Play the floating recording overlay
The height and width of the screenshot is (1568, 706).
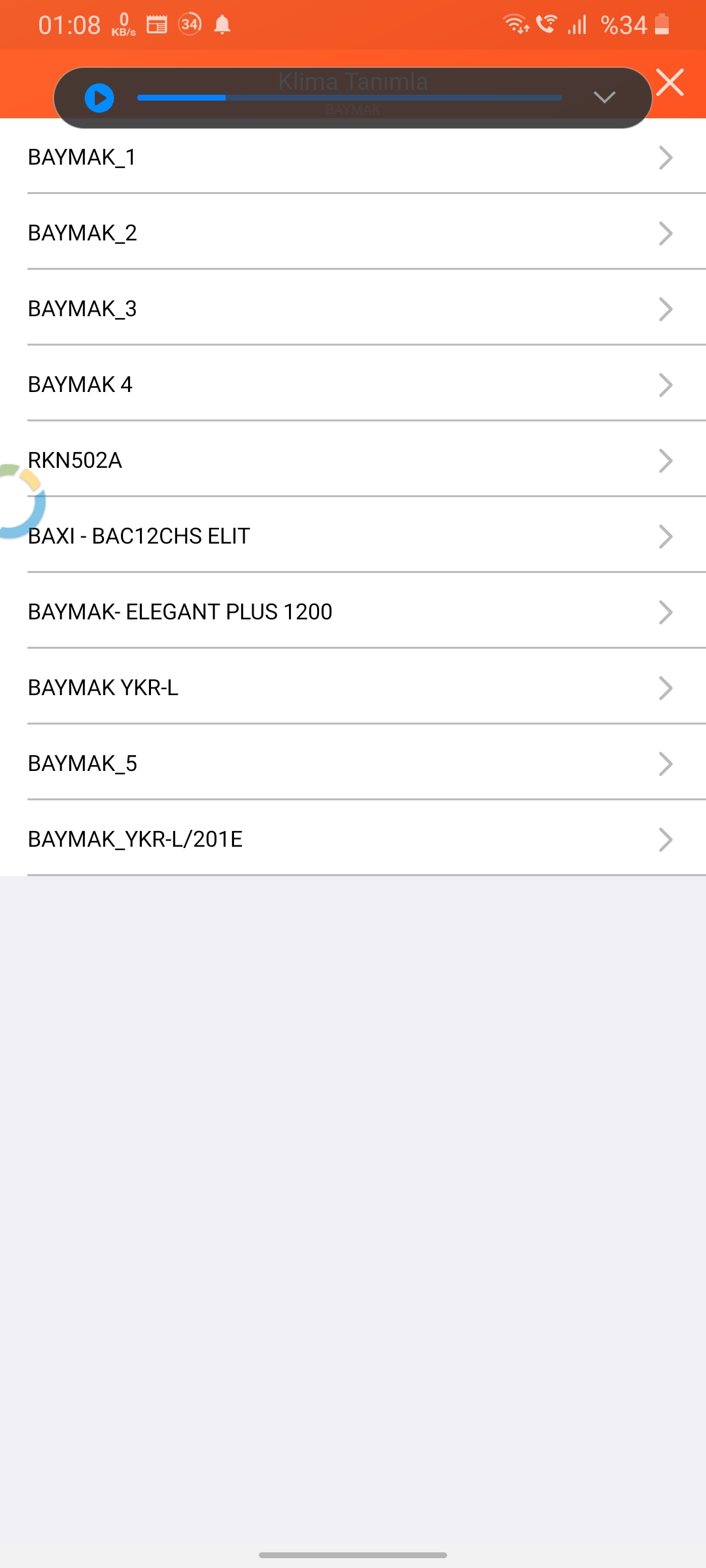(99, 98)
